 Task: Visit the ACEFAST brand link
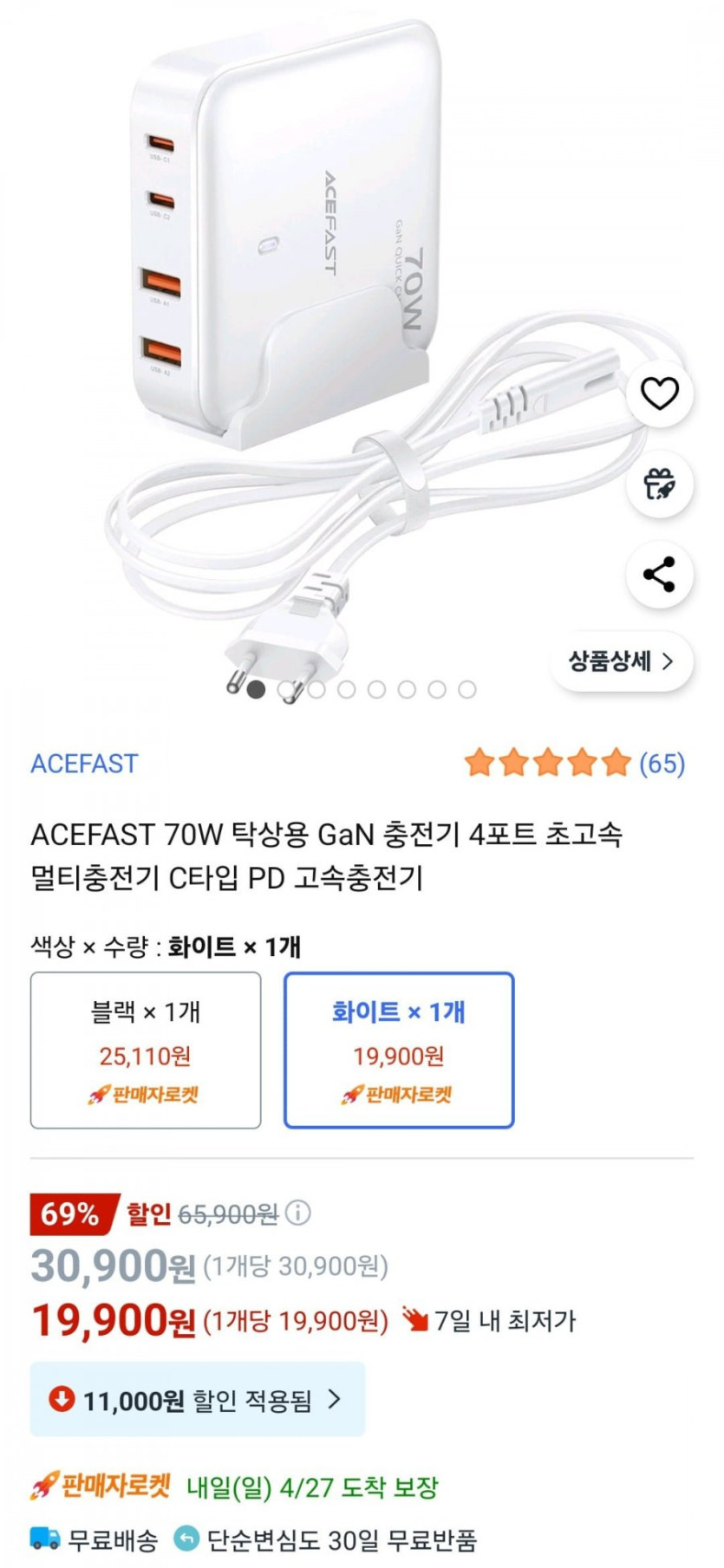point(84,764)
